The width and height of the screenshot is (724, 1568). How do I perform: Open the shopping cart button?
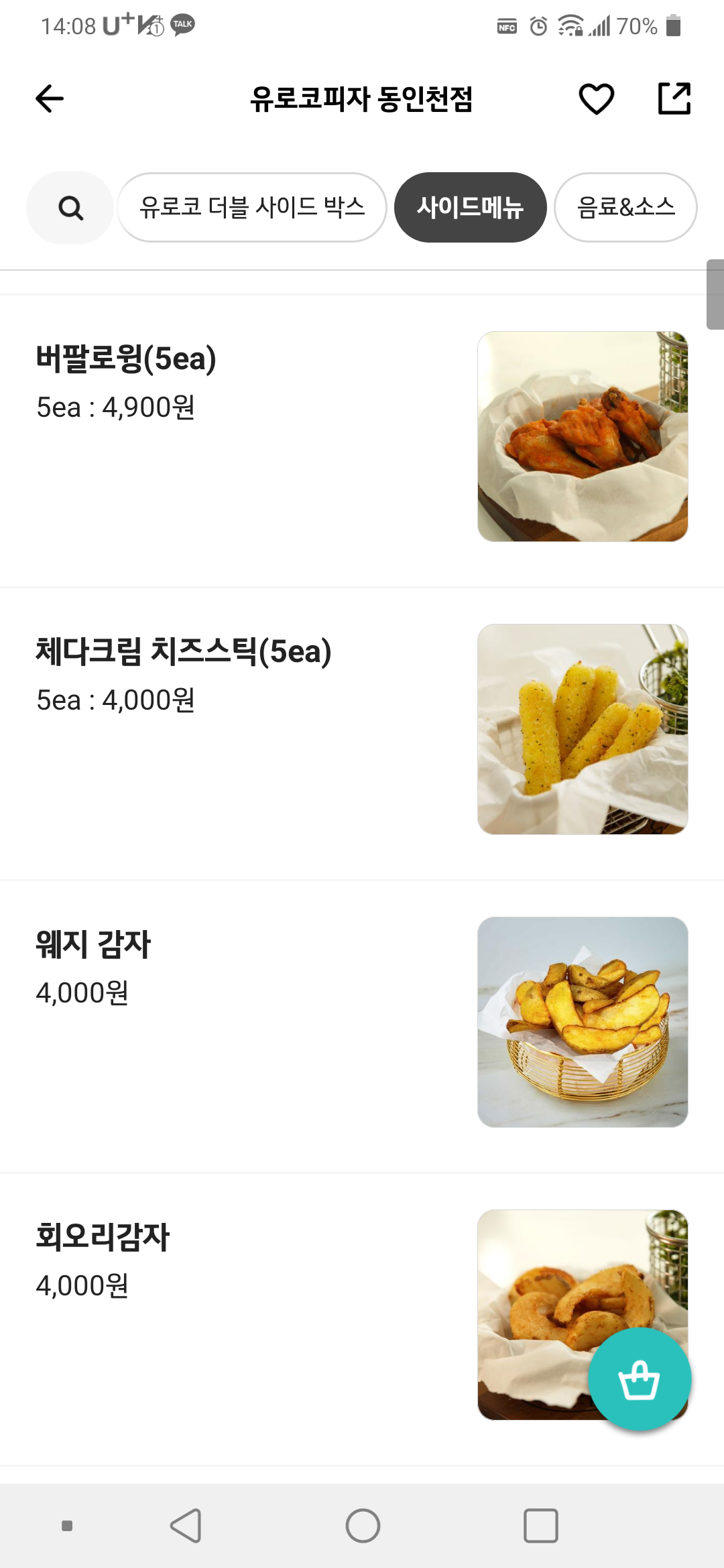639,1379
